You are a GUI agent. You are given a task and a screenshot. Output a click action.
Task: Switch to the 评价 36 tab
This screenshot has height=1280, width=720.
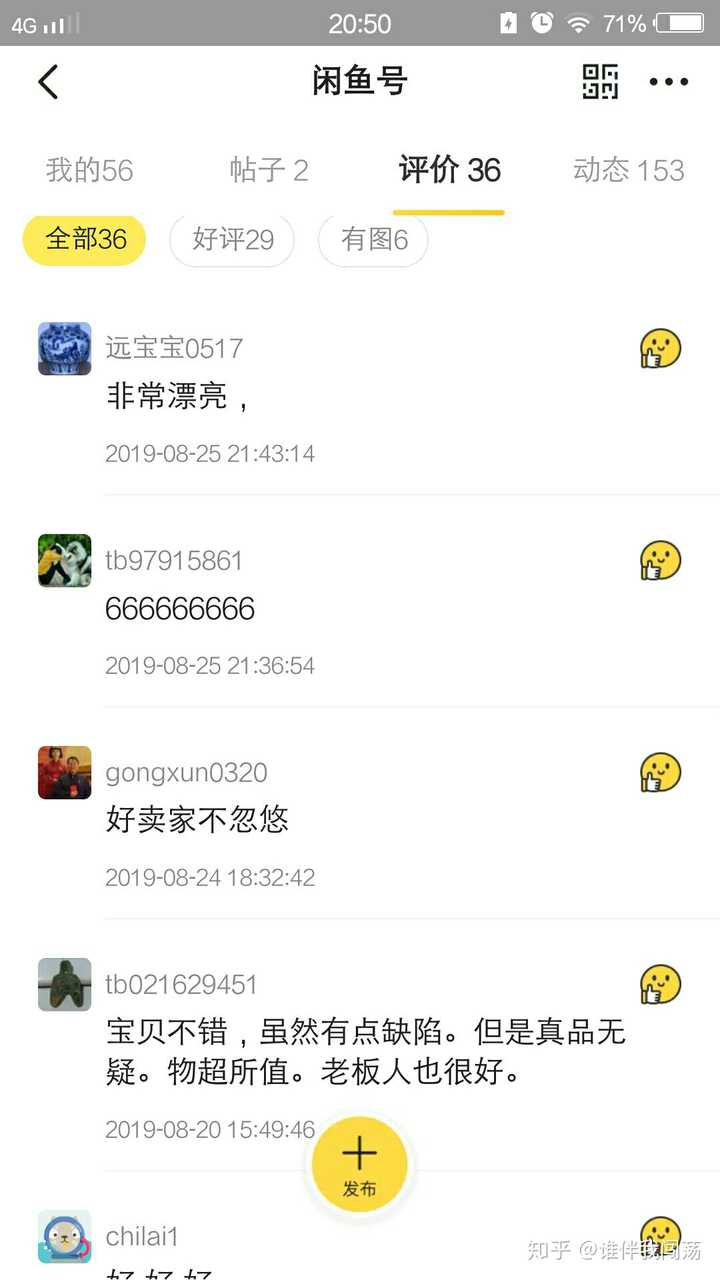[449, 170]
